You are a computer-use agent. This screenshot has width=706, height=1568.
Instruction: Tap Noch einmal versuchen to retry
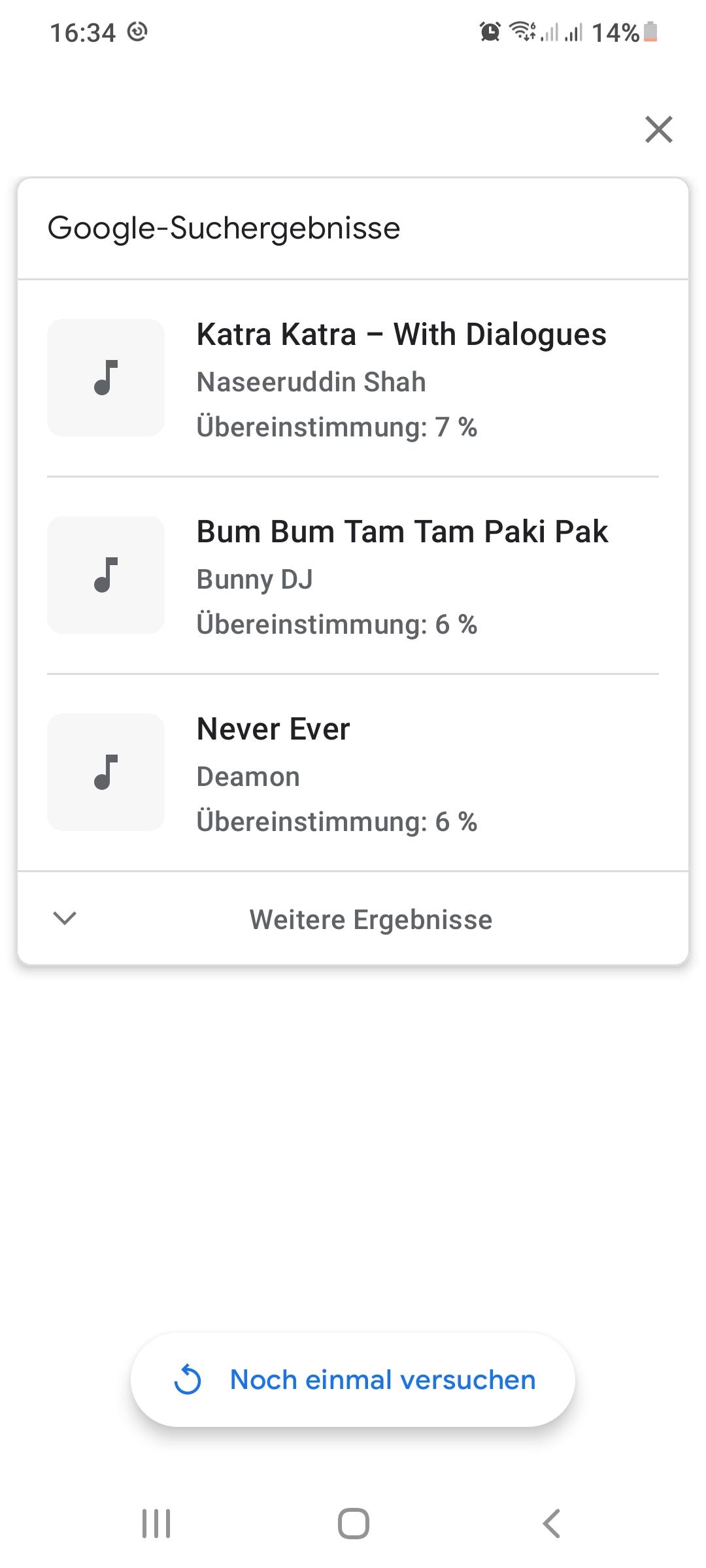point(353,1379)
